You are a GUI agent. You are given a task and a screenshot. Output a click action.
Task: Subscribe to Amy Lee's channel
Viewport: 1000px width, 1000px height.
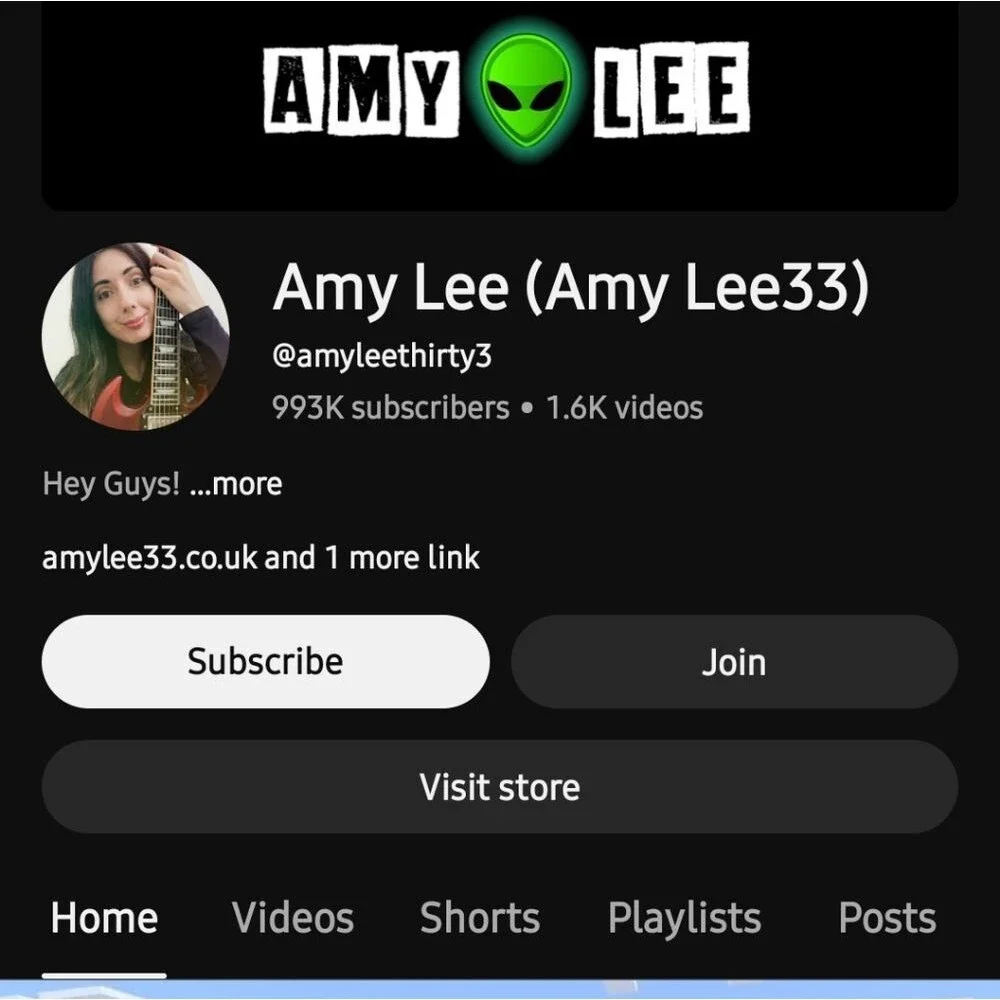click(x=265, y=662)
